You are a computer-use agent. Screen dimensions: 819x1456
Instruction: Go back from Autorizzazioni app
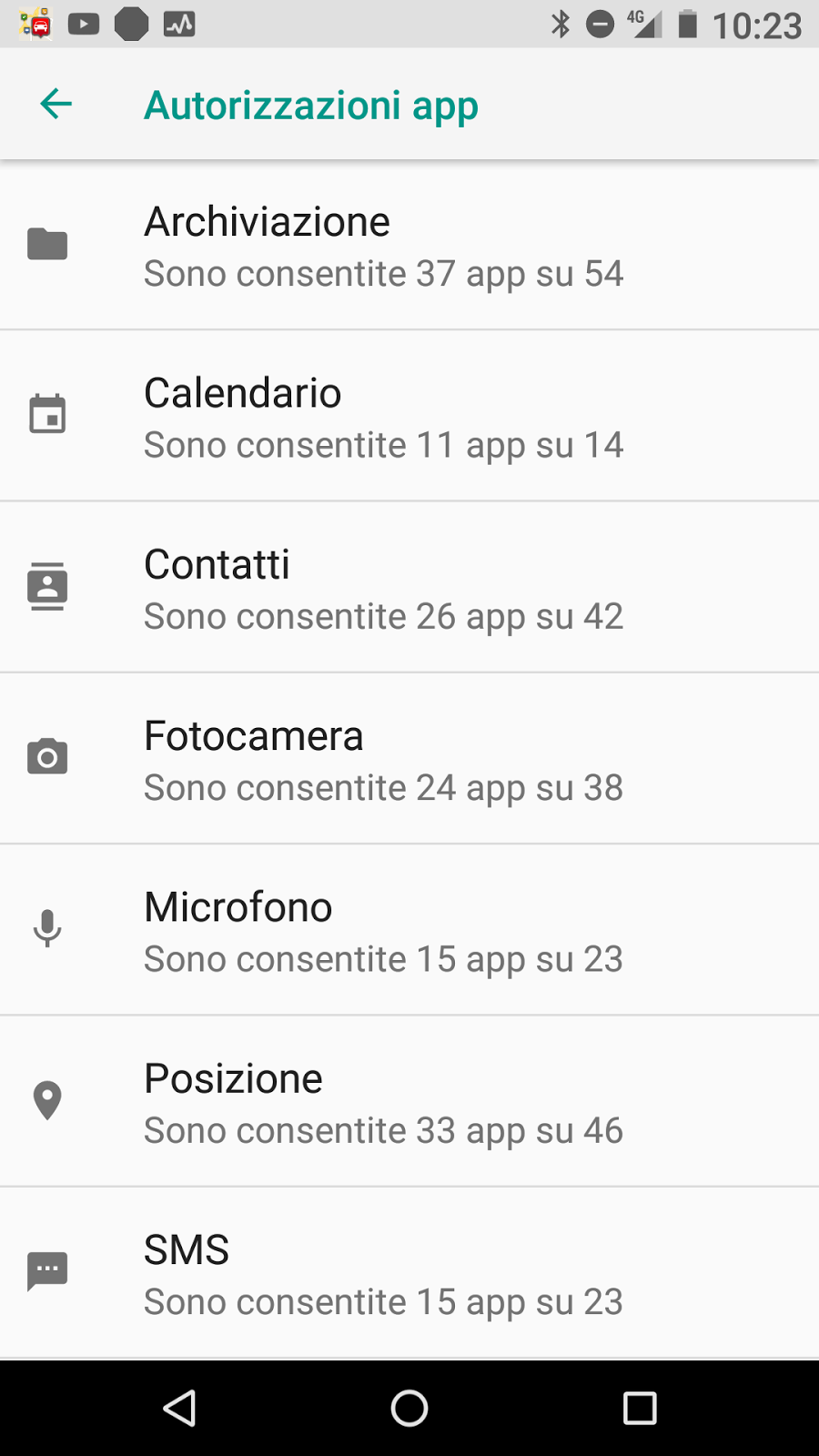click(x=56, y=105)
